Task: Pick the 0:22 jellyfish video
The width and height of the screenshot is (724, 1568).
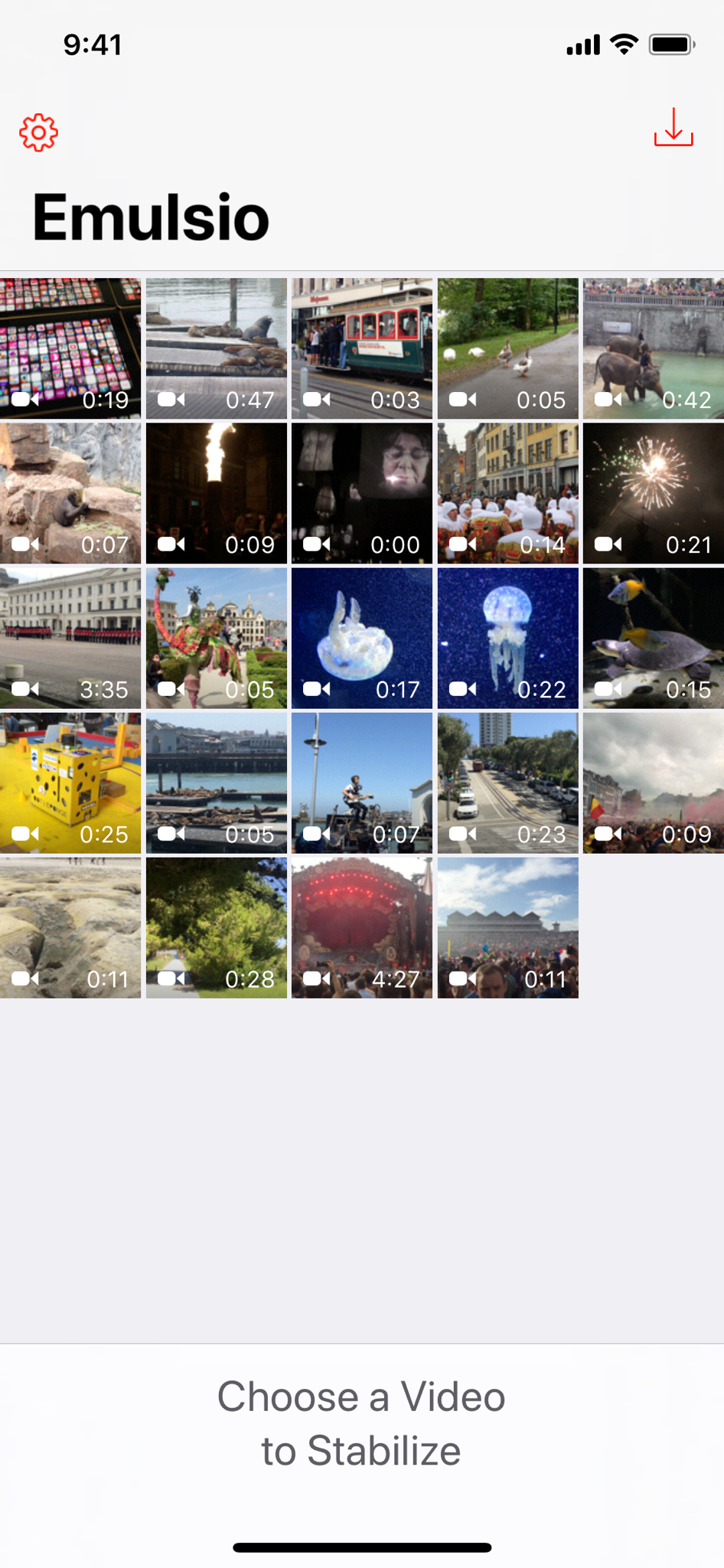Action: (508, 638)
